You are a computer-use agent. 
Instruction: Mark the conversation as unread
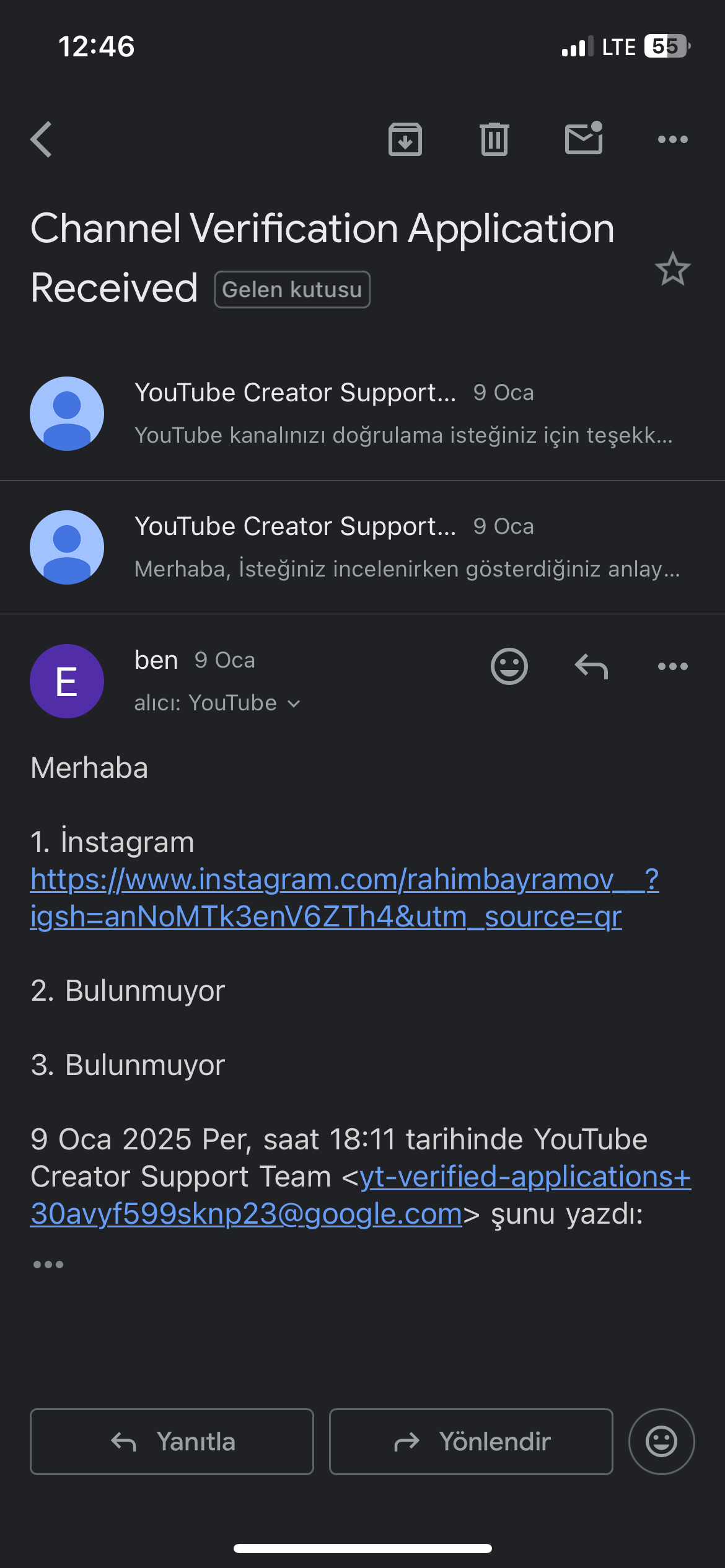(584, 138)
